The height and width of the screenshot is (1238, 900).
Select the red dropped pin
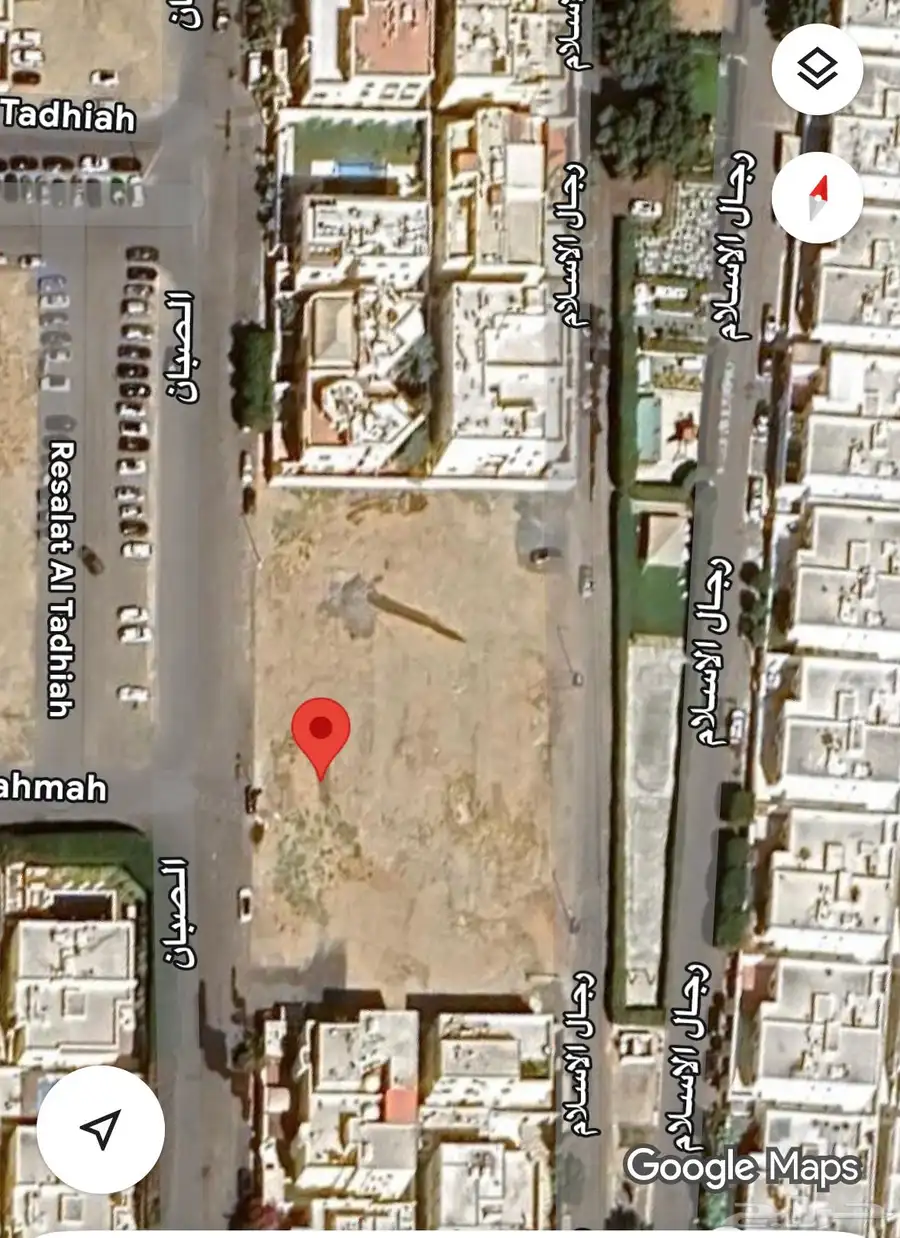click(320, 732)
